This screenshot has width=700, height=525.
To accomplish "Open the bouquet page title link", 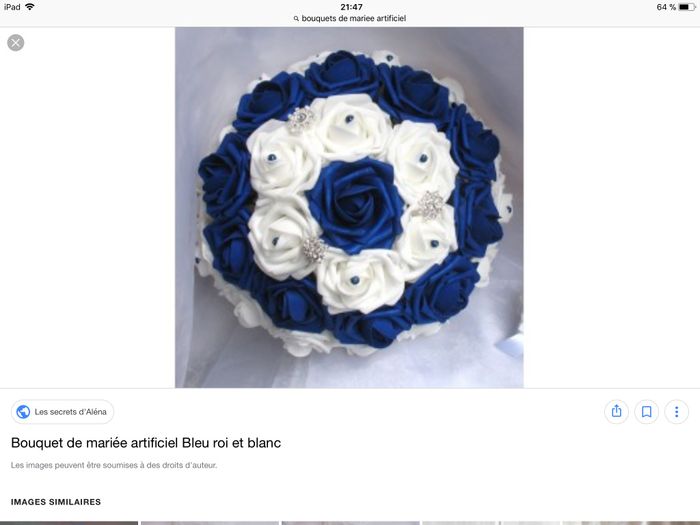I will point(146,442).
